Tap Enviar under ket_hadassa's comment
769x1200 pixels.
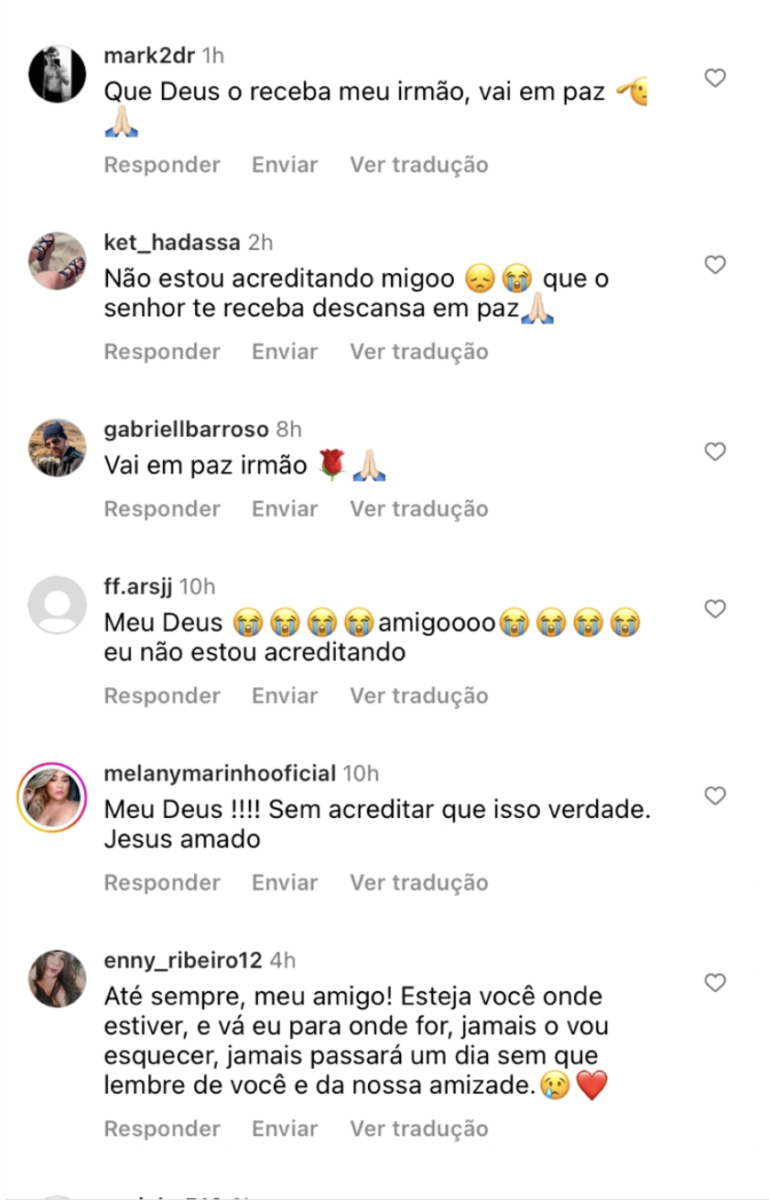[285, 352]
